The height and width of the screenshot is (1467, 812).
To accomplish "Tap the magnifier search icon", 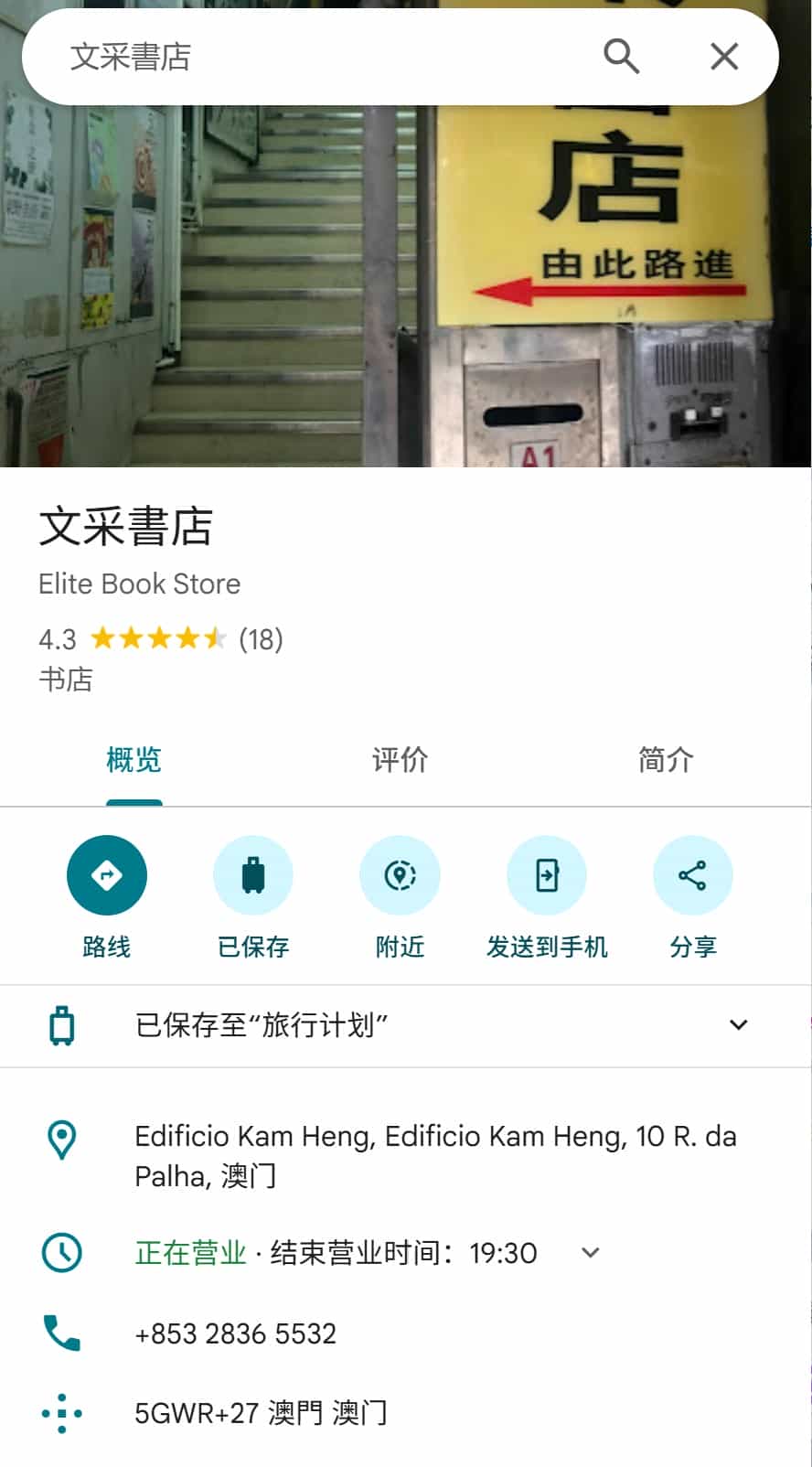I will tap(621, 57).
